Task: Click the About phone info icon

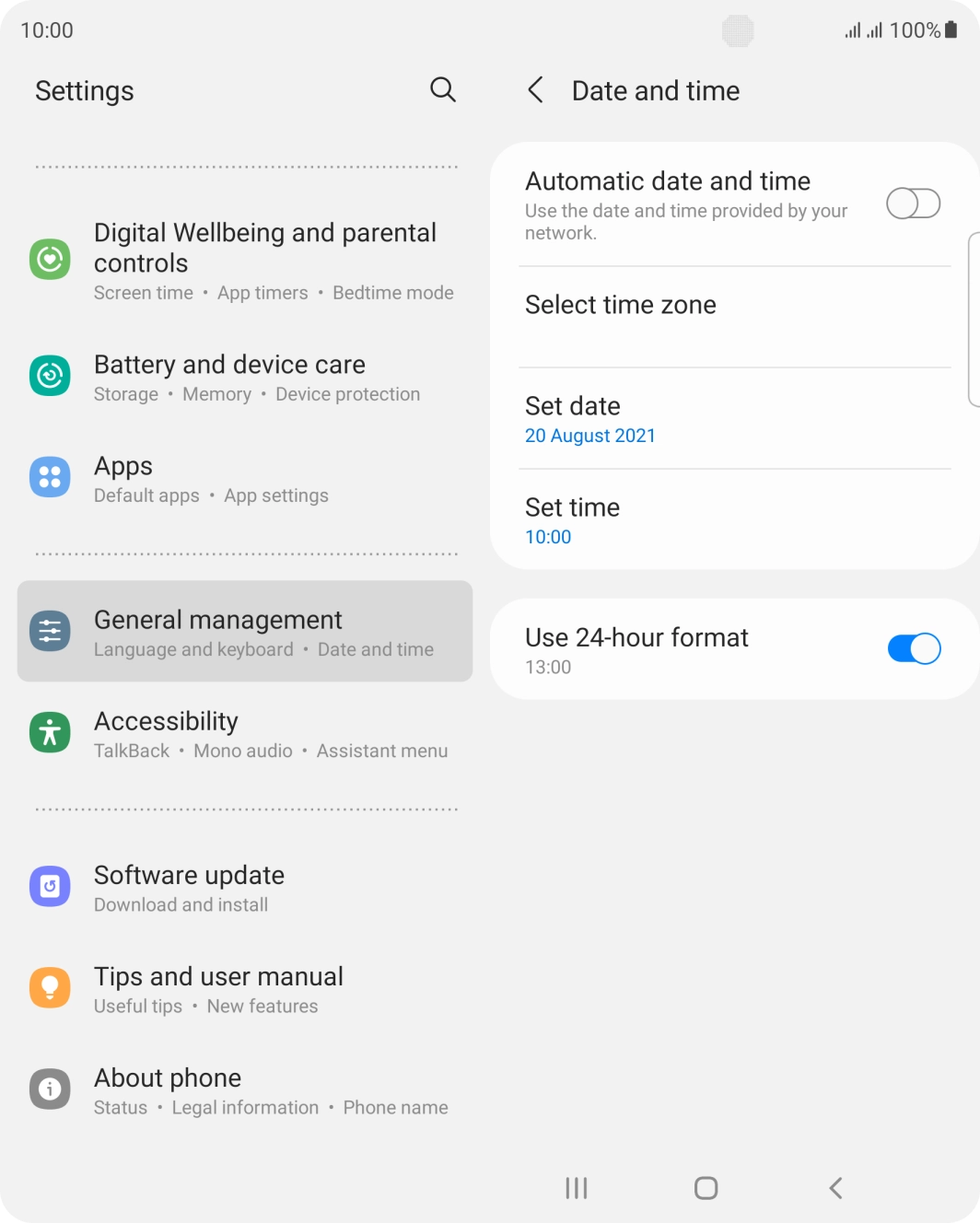Action: coord(50,1089)
